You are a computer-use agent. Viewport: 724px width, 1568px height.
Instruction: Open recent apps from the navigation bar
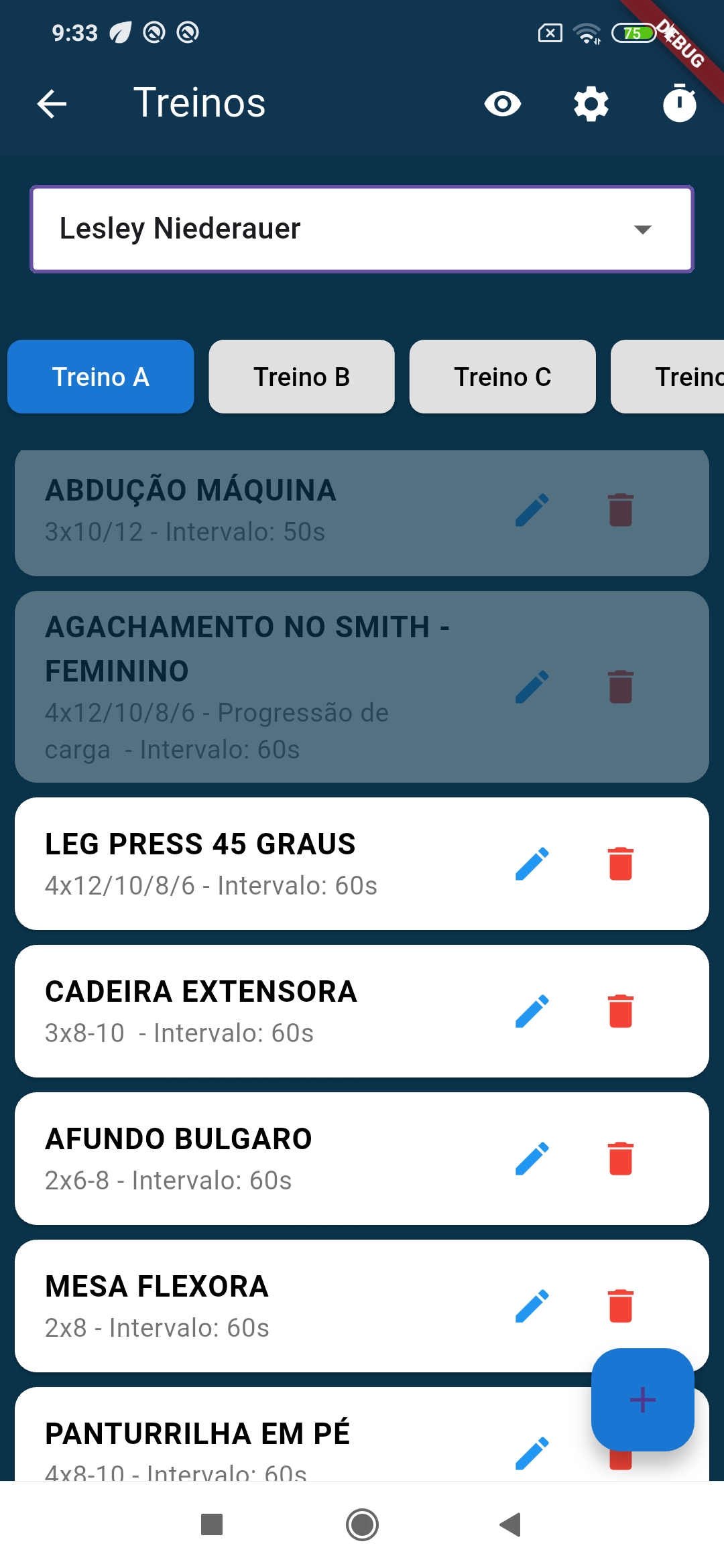210,1526
